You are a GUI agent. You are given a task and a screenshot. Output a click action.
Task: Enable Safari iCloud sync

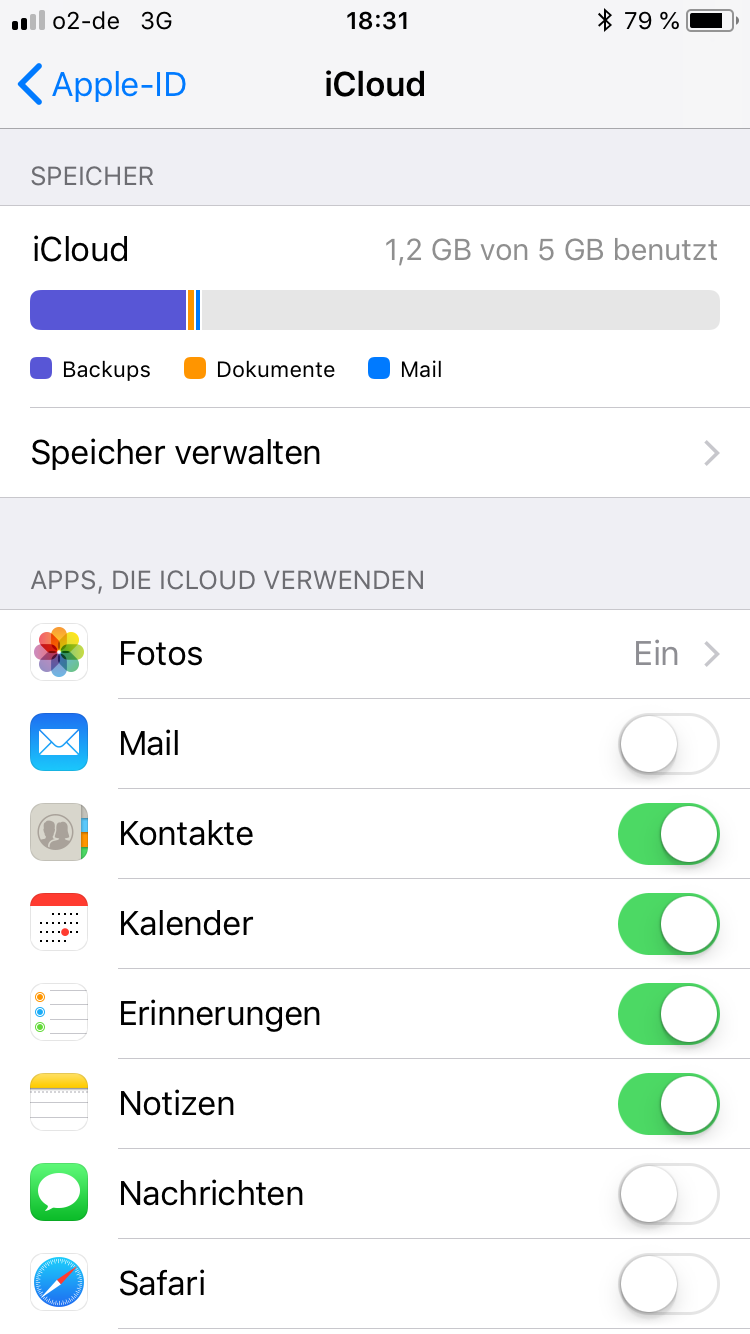pyautogui.click(x=668, y=1284)
